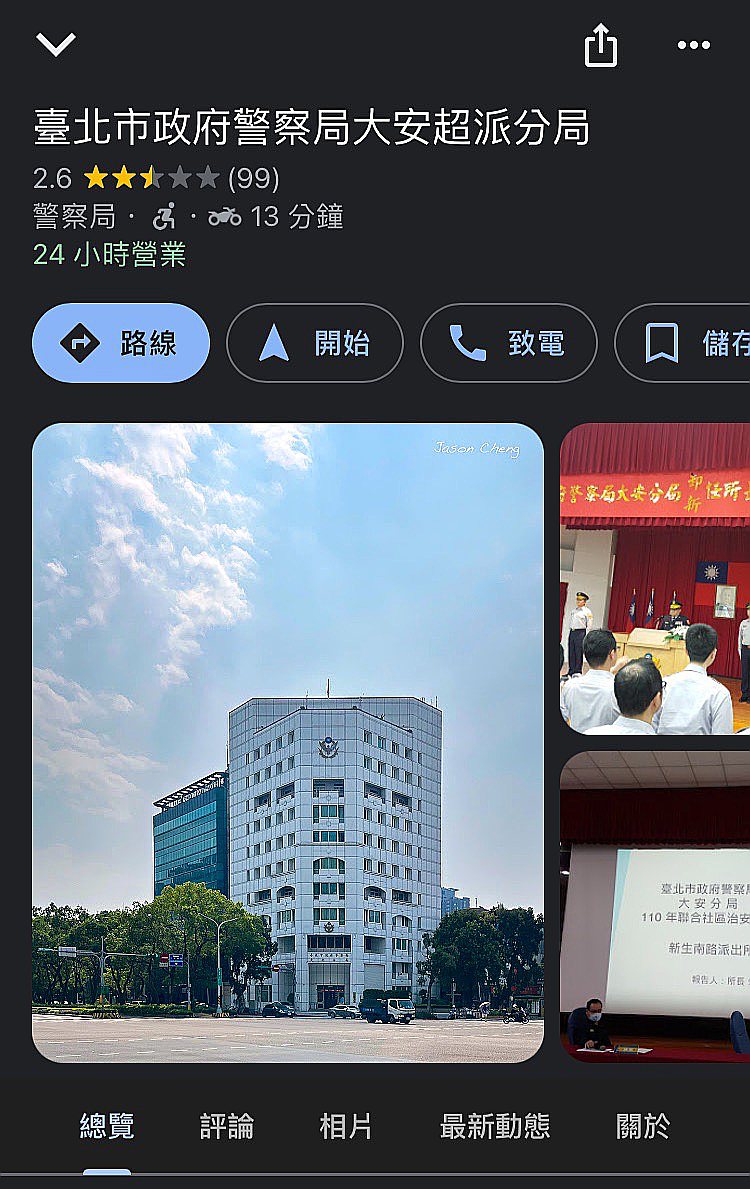Open the large building photo
The width and height of the screenshot is (750, 1189).
[288, 742]
